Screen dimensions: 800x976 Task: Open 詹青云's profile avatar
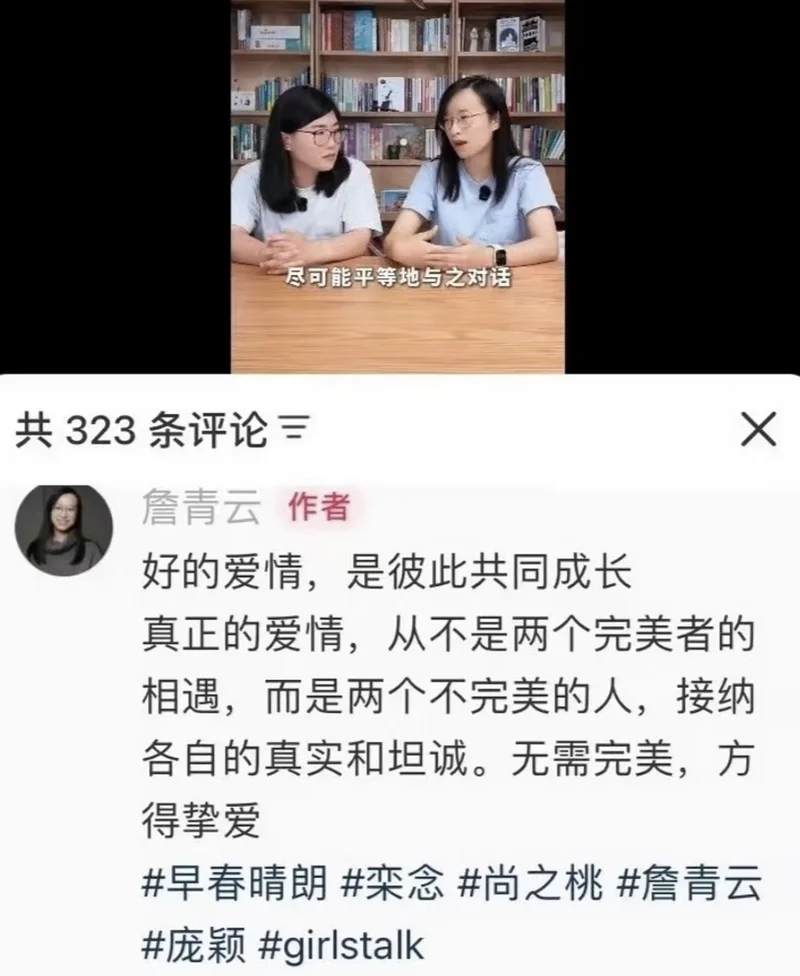[x=64, y=530]
